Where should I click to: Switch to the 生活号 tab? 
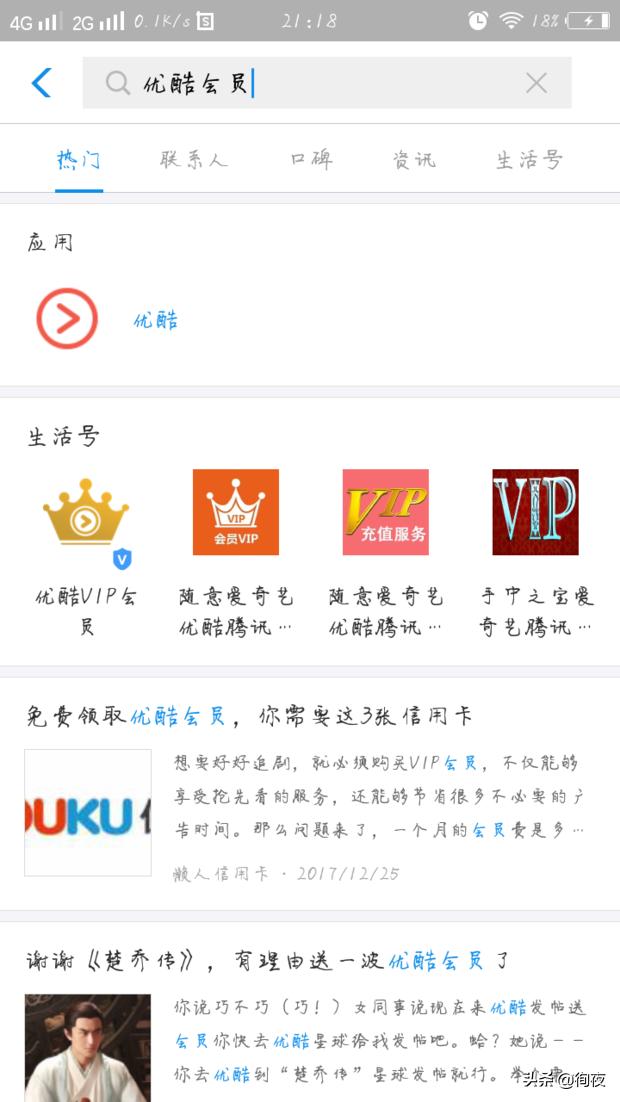[529, 160]
